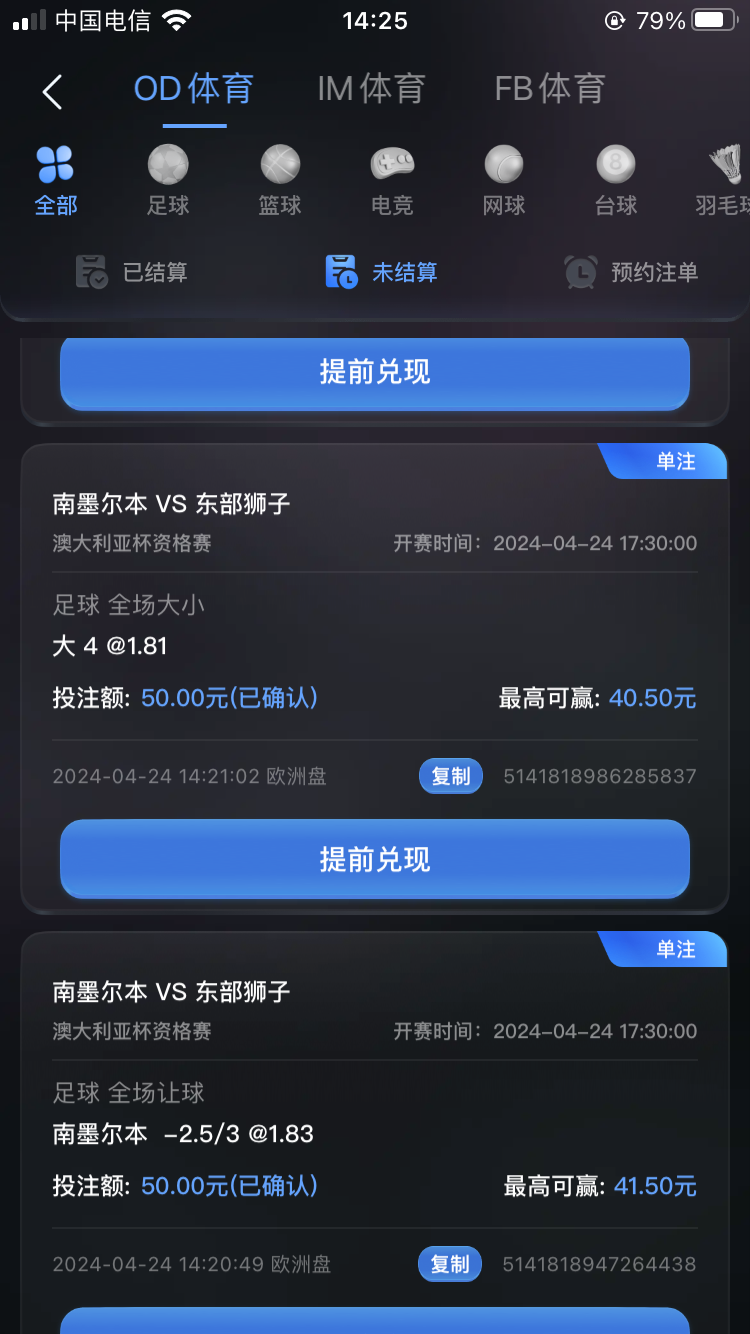Copy bet number 5141818947264438
The height and width of the screenshot is (1334, 750).
450,1264
